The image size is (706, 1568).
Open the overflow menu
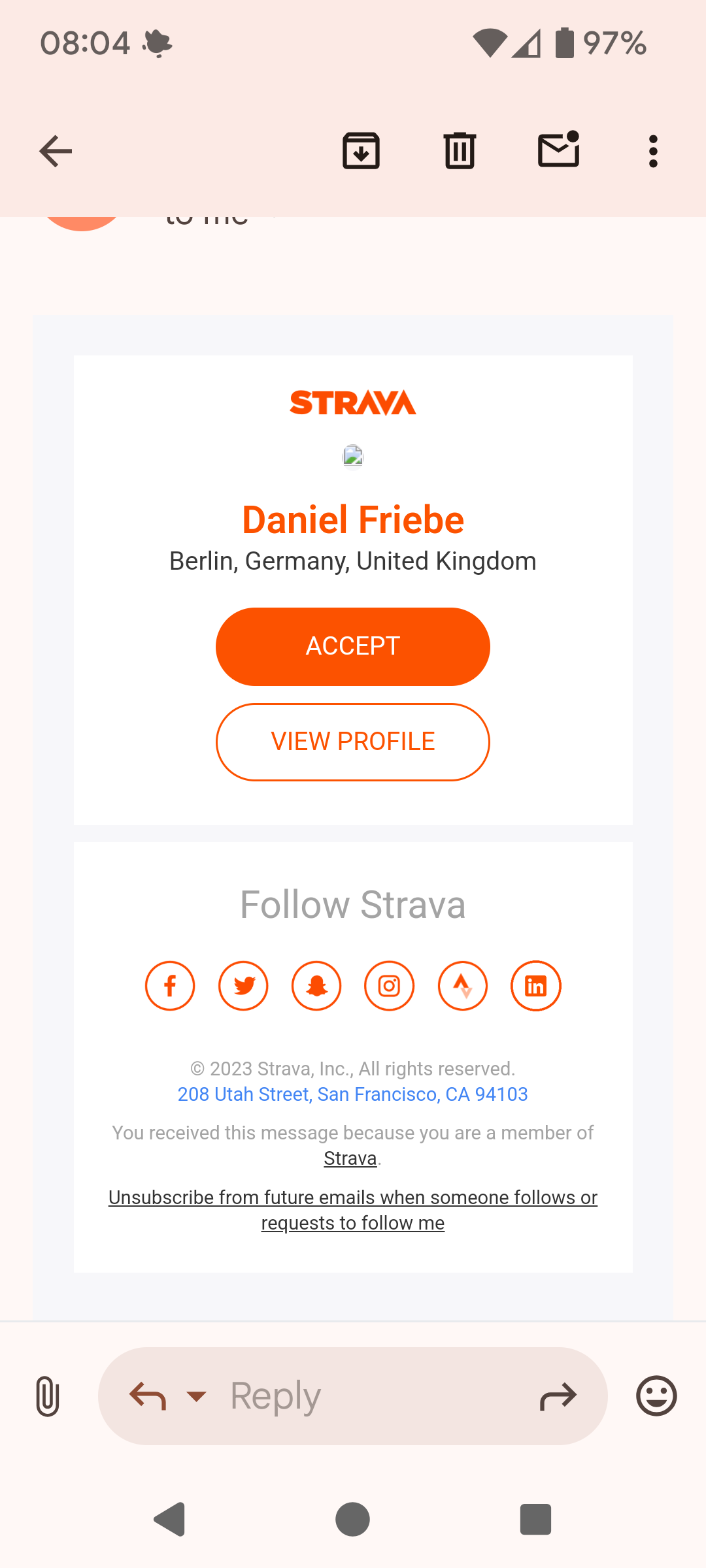[653, 152]
